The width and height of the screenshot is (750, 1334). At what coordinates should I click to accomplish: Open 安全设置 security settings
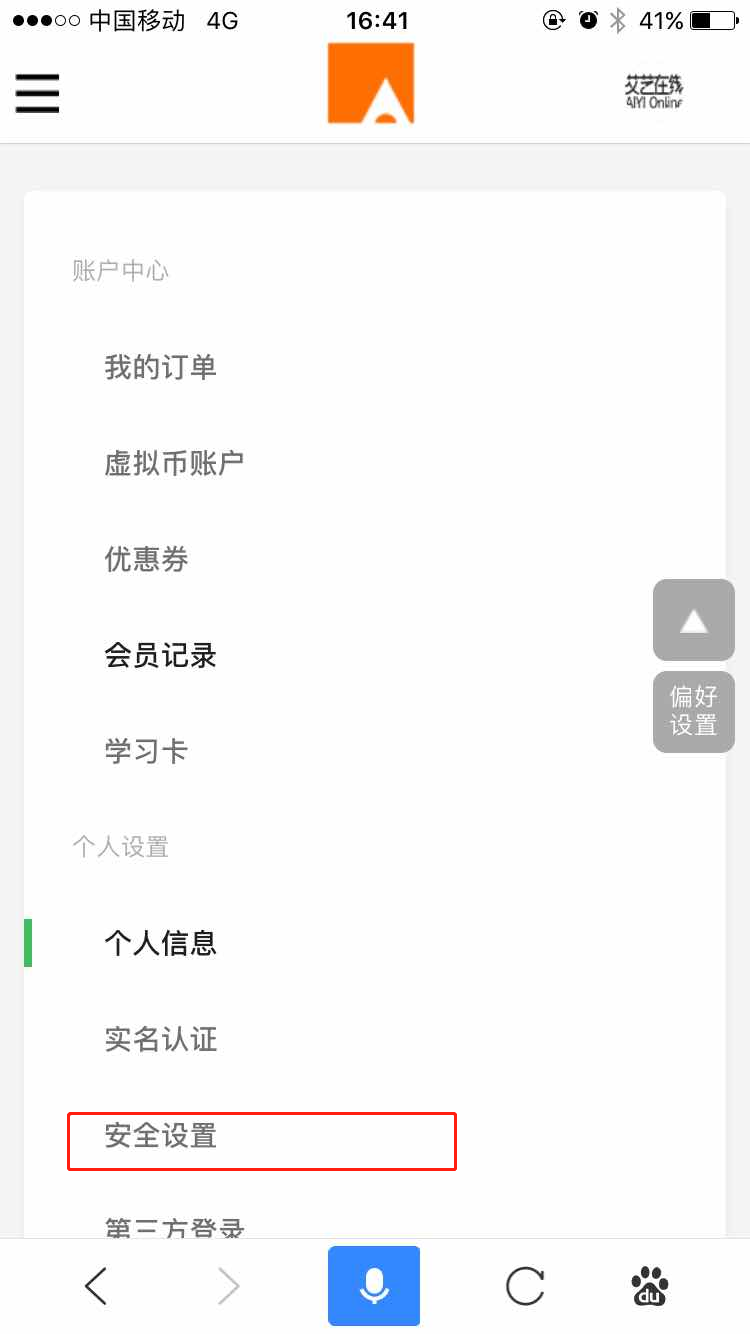(x=160, y=1137)
